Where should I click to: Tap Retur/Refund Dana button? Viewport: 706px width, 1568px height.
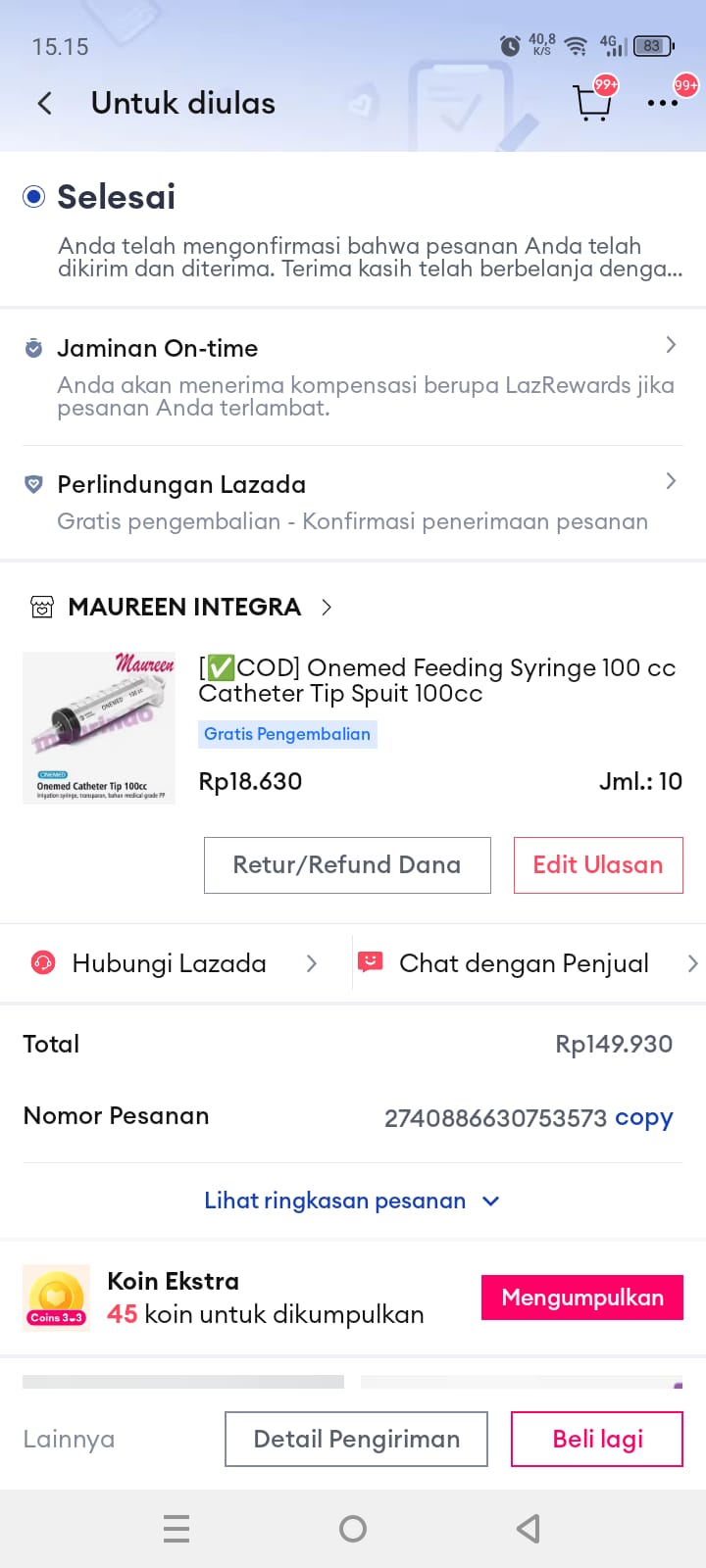coord(347,865)
